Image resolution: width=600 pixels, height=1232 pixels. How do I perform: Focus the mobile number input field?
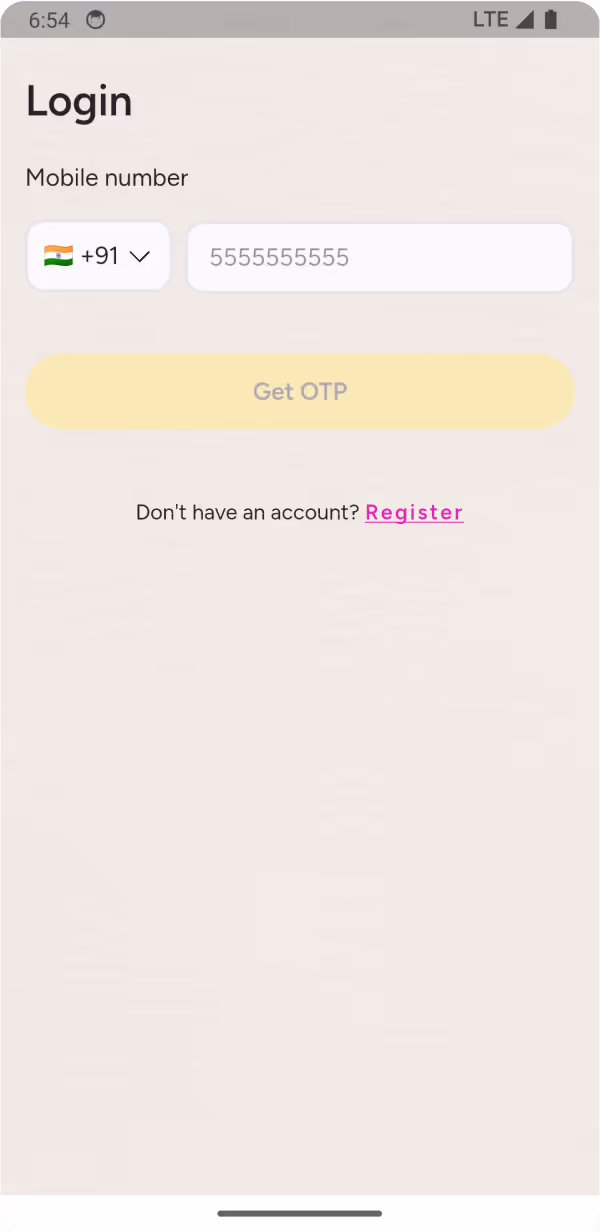[x=380, y=257]
